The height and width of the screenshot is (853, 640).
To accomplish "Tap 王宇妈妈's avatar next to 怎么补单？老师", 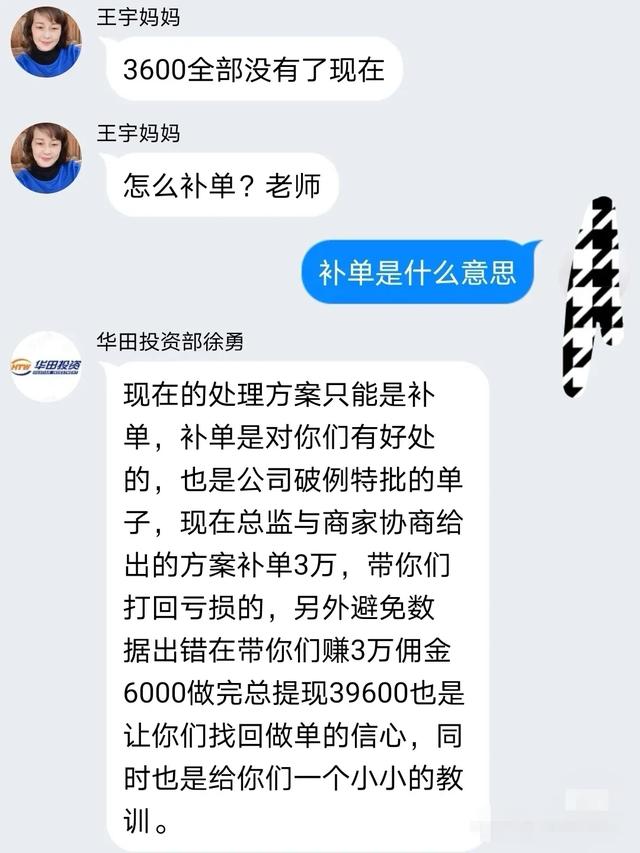I will [46, 157].
